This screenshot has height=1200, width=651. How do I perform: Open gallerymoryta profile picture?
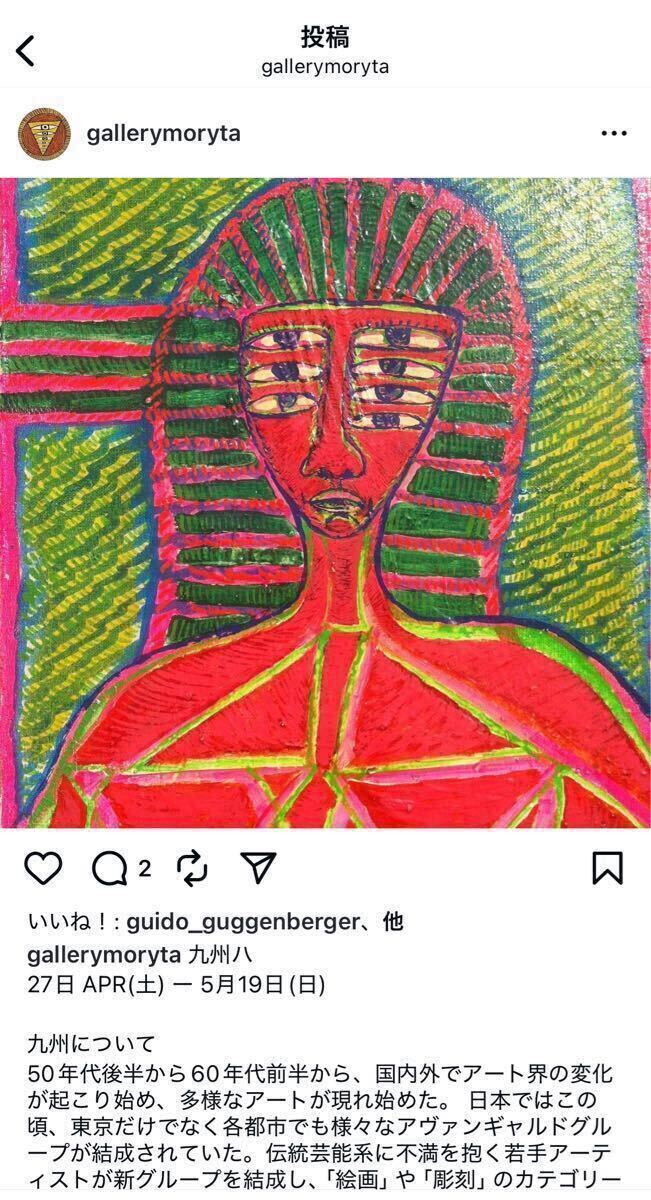tap(43, 134)
